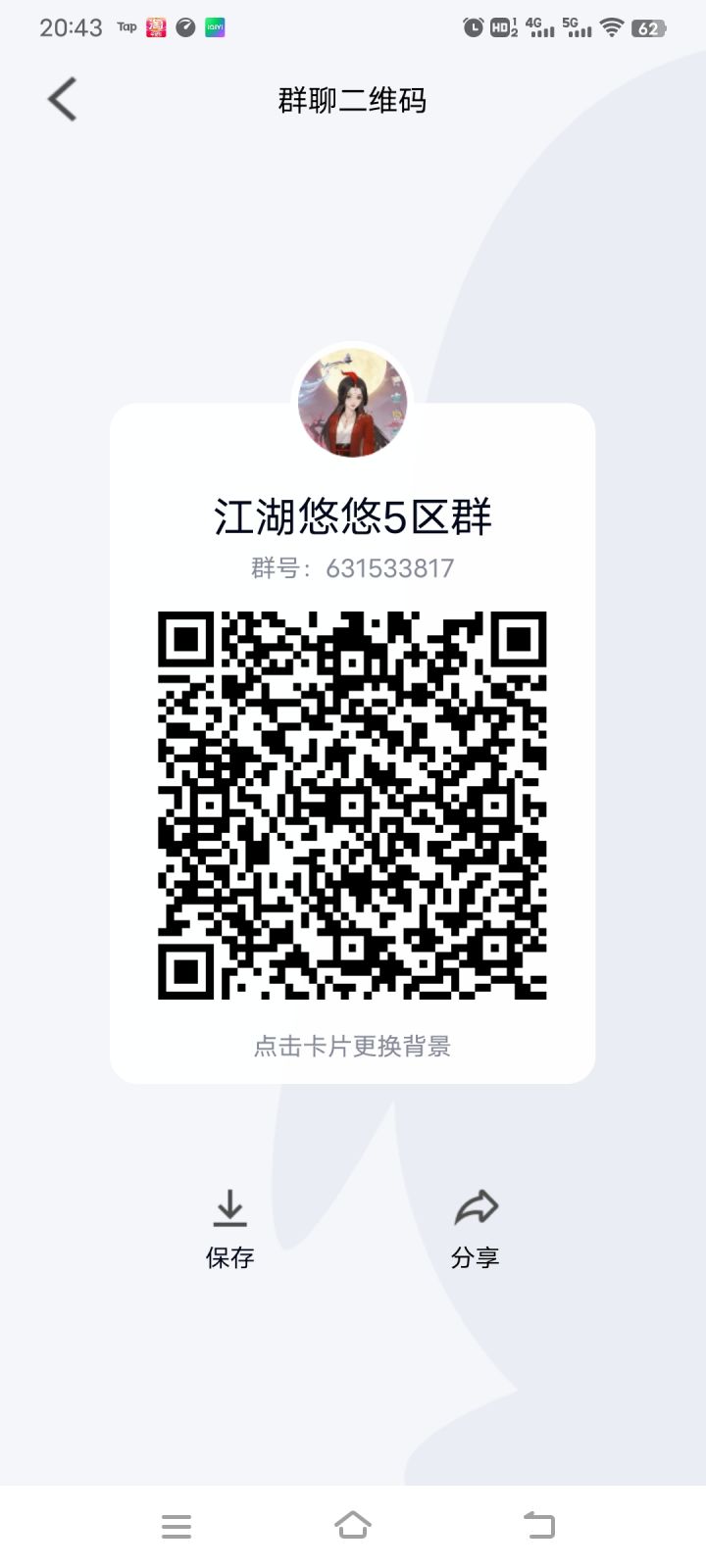Tap the back chevron at top left
Viewport: 706px width, 1568px height.
(61, 99)
